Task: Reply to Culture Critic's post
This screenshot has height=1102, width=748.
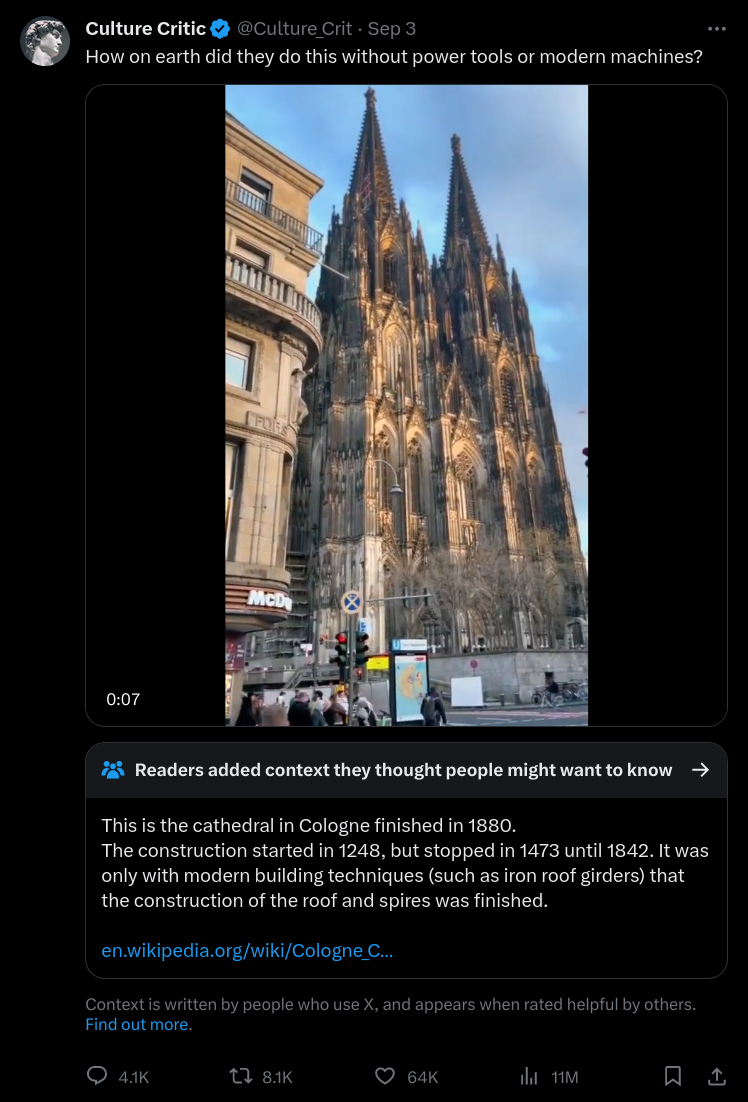Action: click(x=98, y=1076)
